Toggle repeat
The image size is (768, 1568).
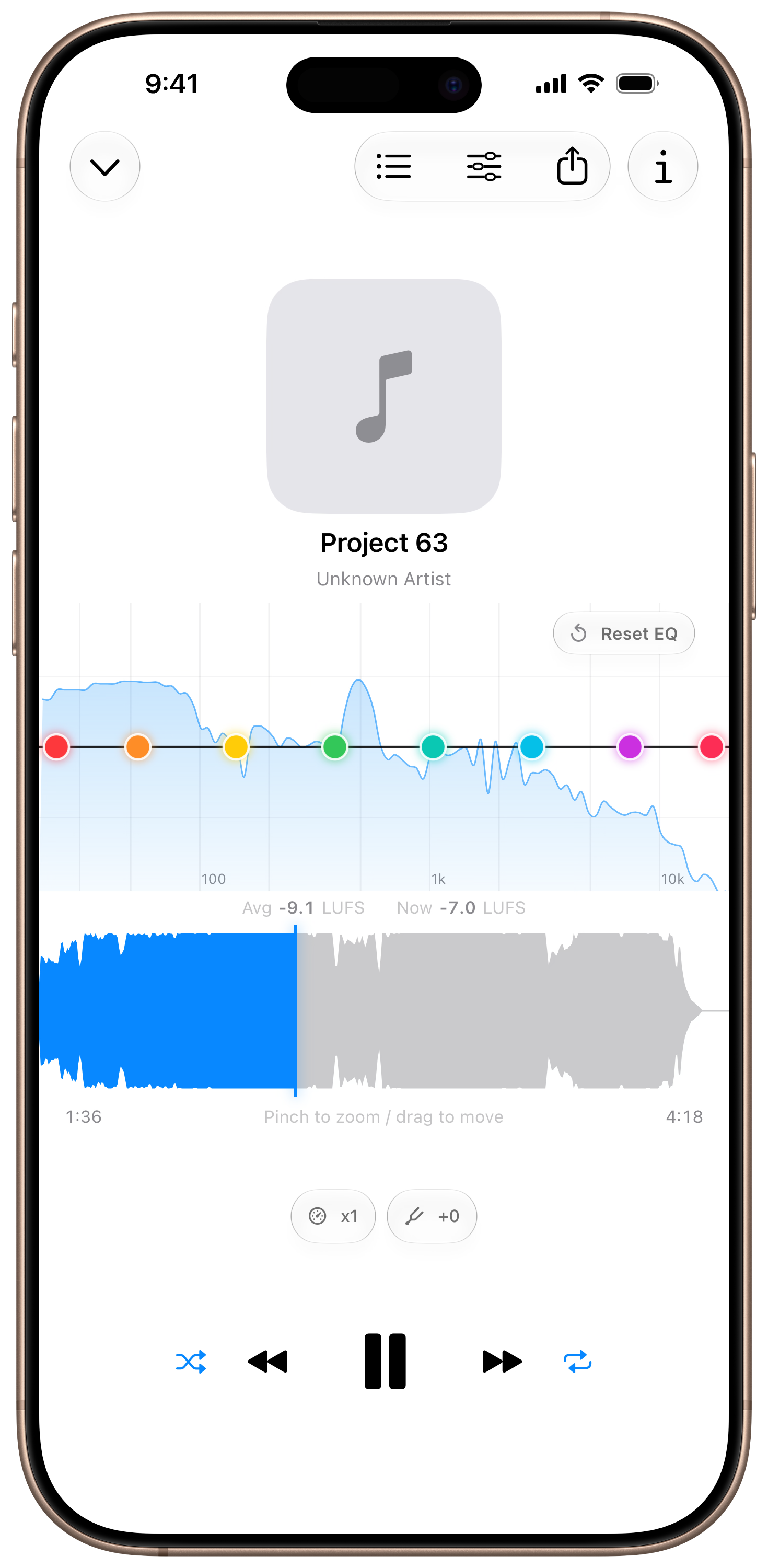click(577, 1362)
